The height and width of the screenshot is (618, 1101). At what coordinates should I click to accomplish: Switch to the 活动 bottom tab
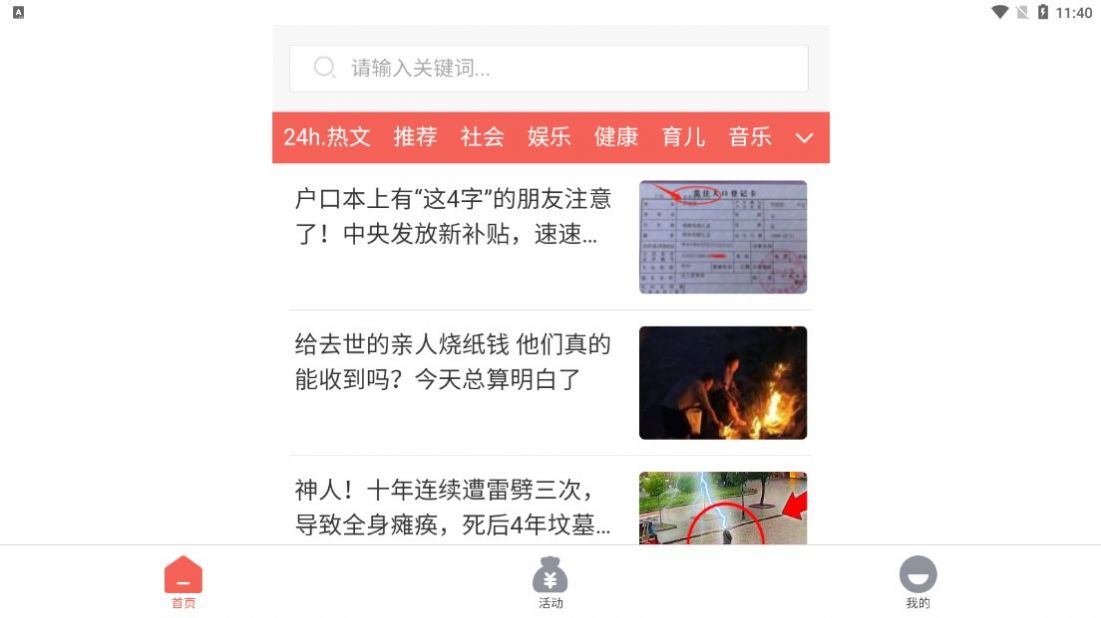(550, 583)
